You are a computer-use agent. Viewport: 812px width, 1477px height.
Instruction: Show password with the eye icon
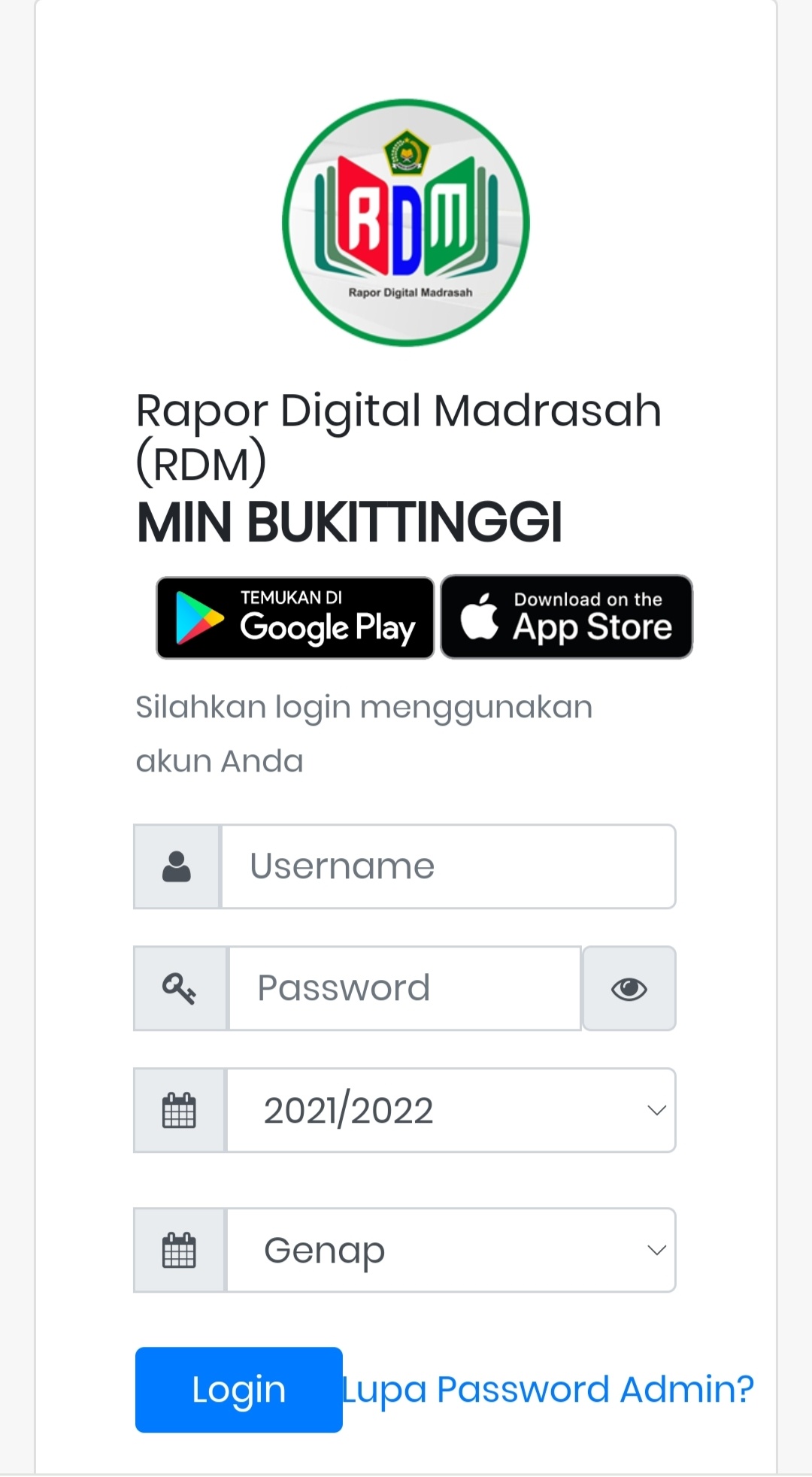coord(629,989)
